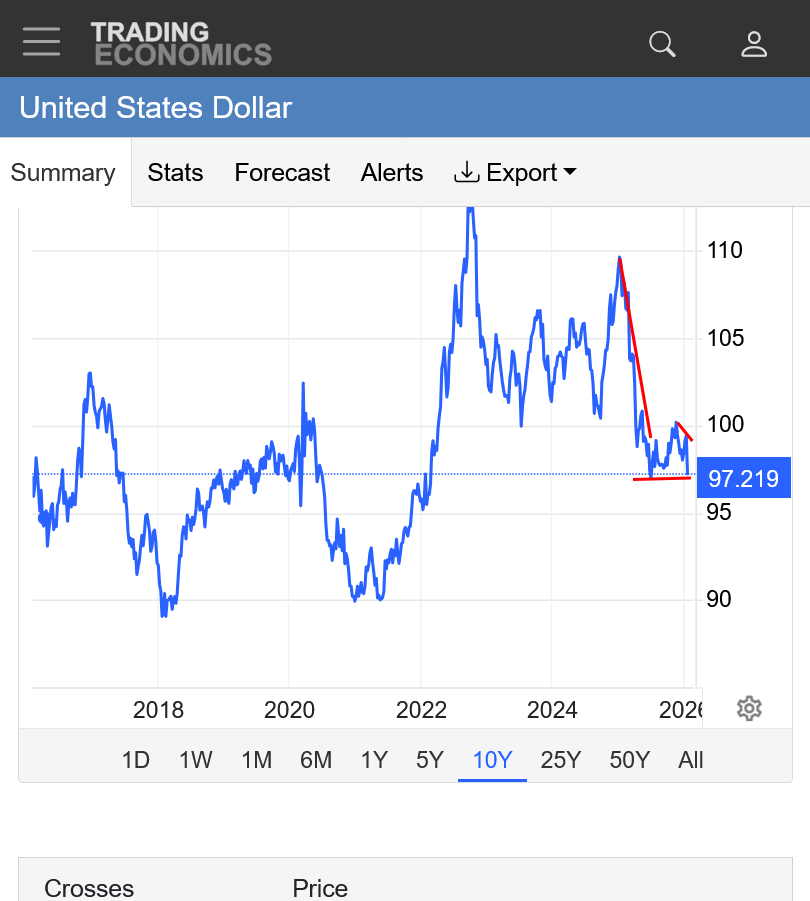Open the search magnifier icon
This screenshot has height=901, width=810.
(x=662, y=44)
